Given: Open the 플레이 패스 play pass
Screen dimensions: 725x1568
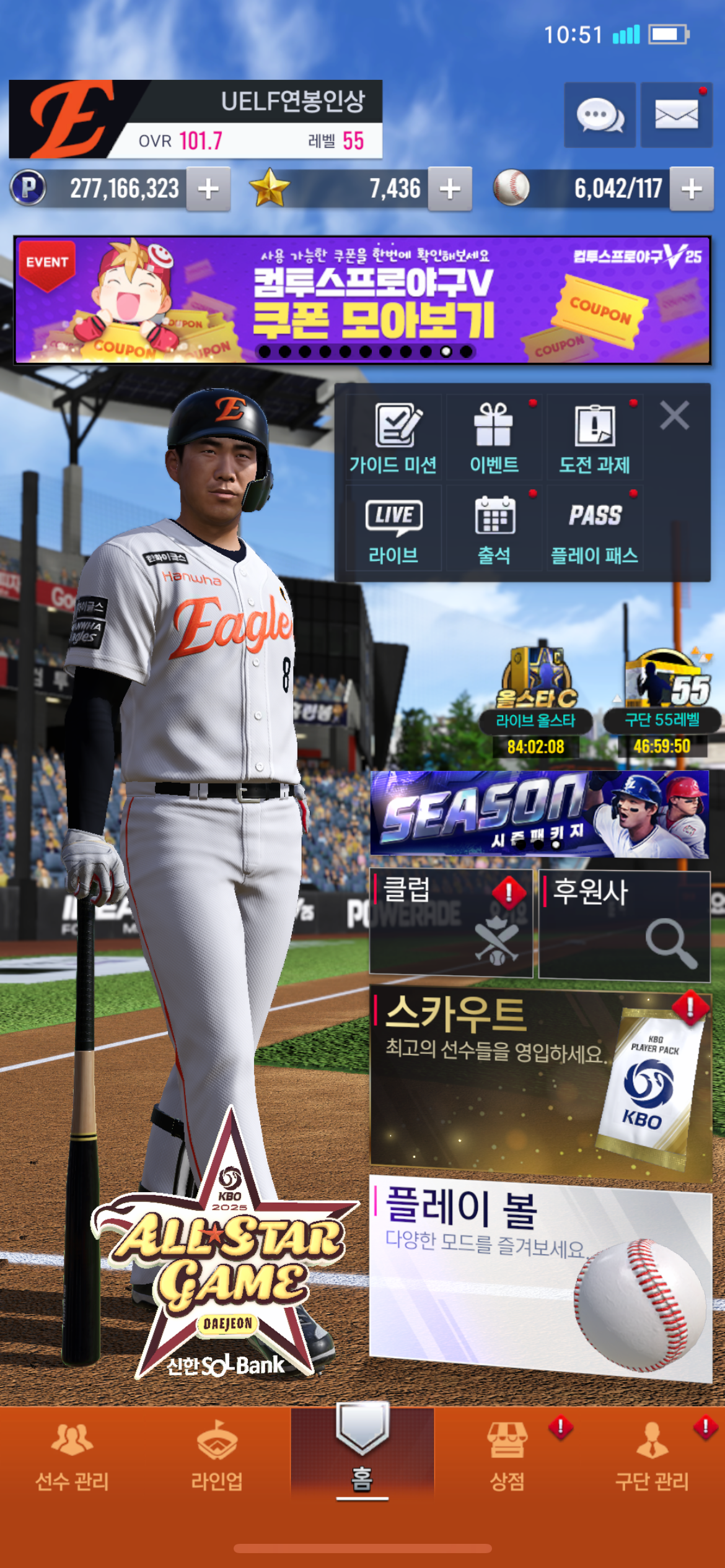Looking at the screenshot, I should pos(594,528).
